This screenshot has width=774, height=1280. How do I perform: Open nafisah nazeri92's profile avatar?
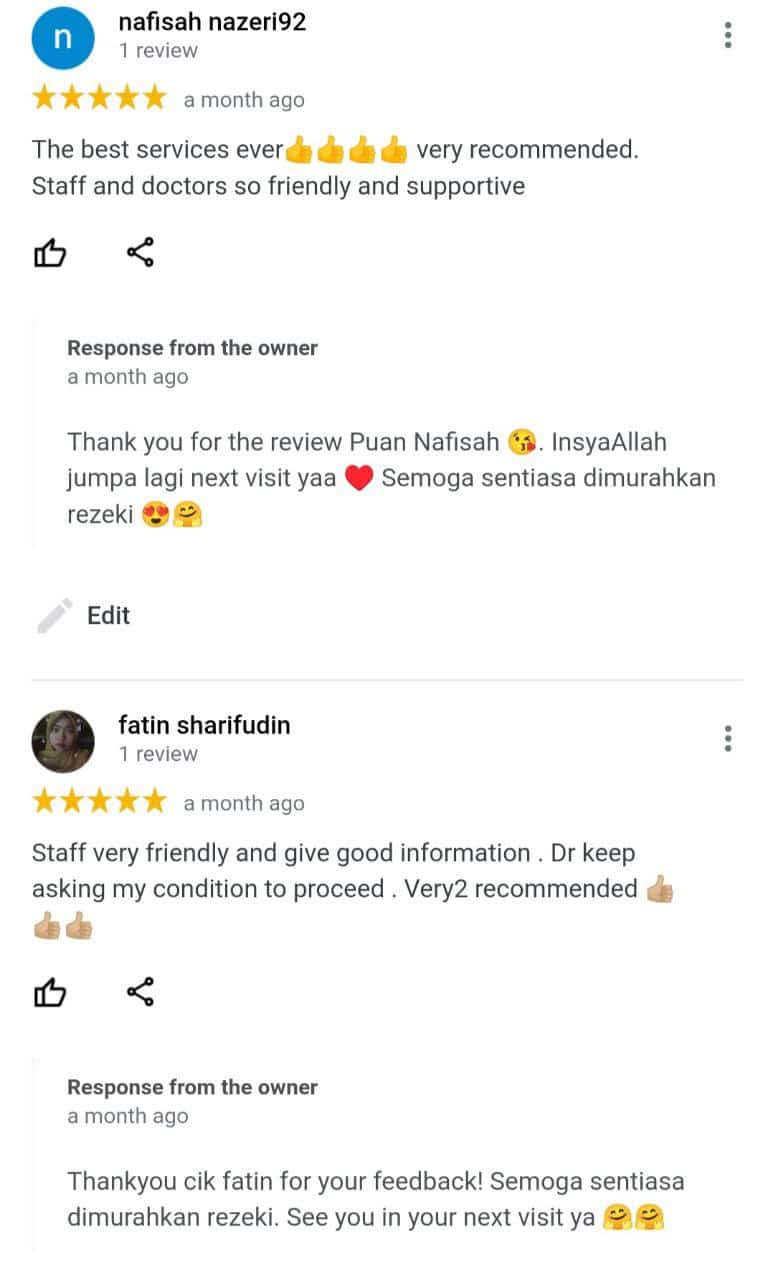point(63,37)
